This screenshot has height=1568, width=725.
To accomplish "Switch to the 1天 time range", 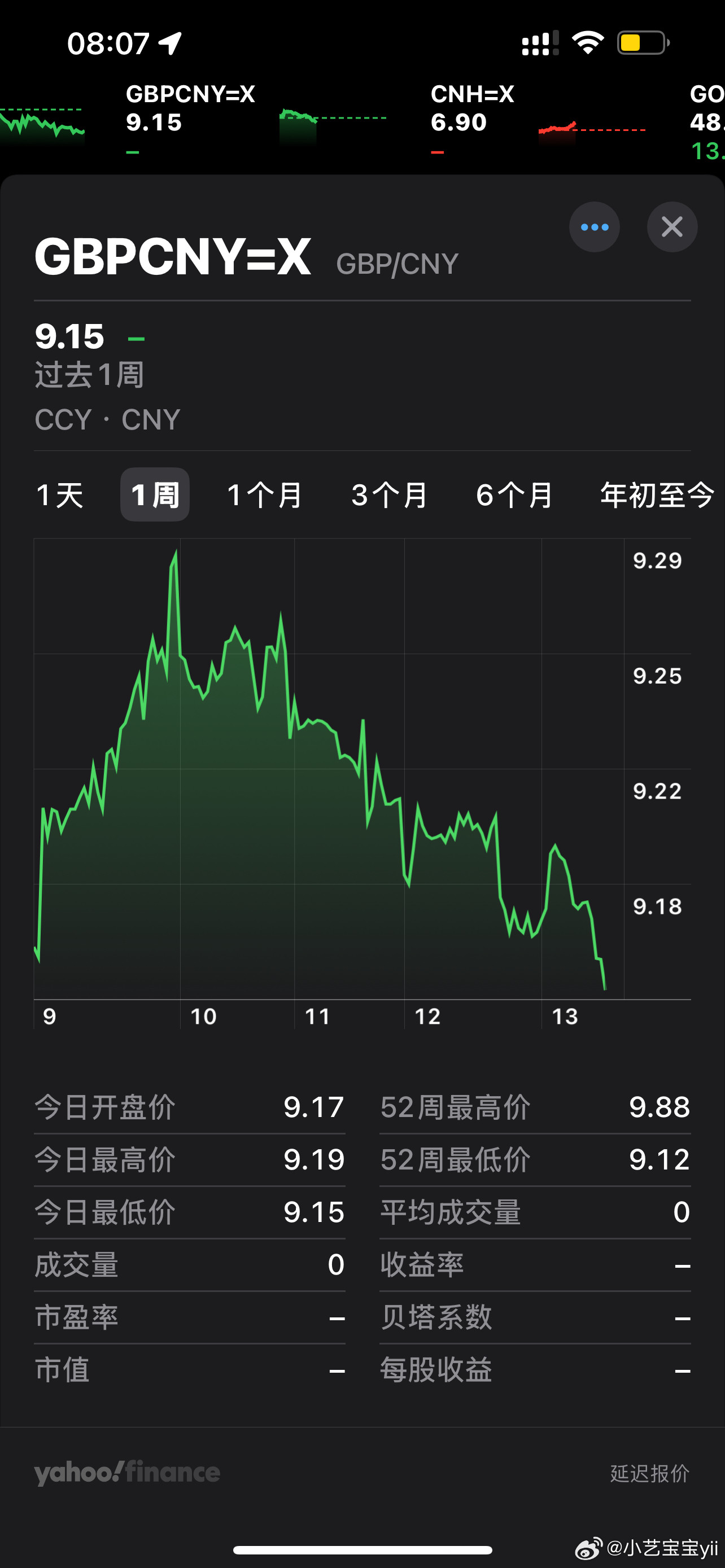I will [x=61, y=495].
